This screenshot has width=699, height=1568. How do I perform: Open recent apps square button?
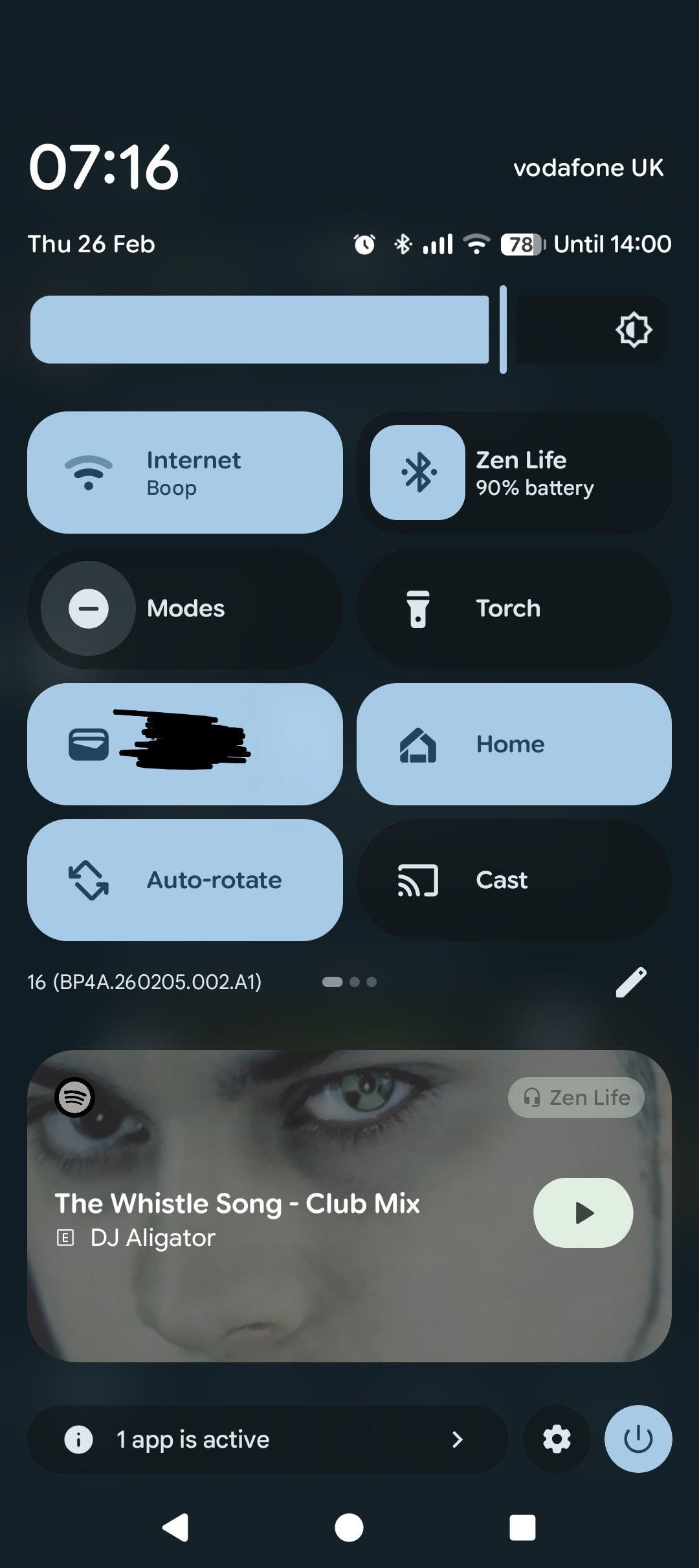[x=522, y=1528]
